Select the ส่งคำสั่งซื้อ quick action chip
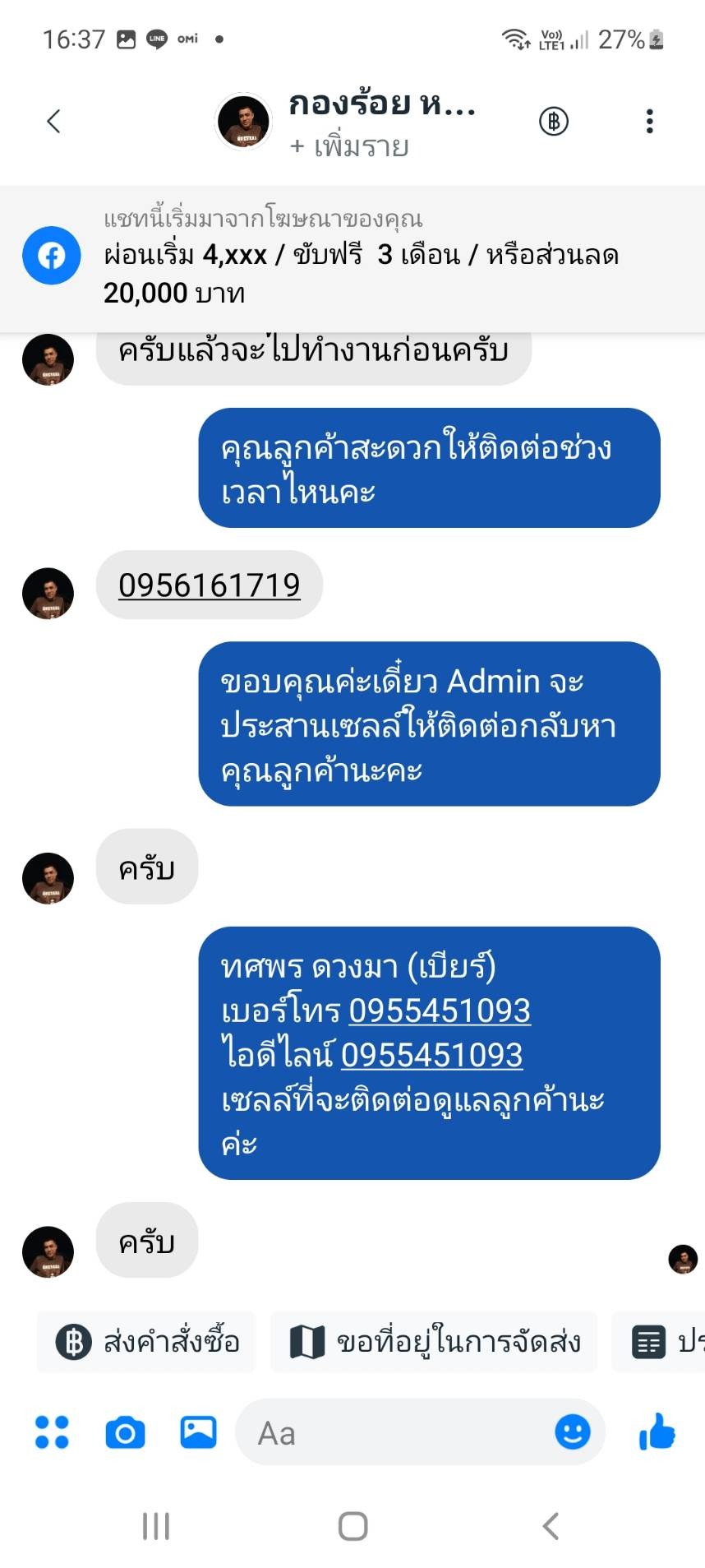Viewport: 705px width, 1568px height. (x=146, y=1342)
